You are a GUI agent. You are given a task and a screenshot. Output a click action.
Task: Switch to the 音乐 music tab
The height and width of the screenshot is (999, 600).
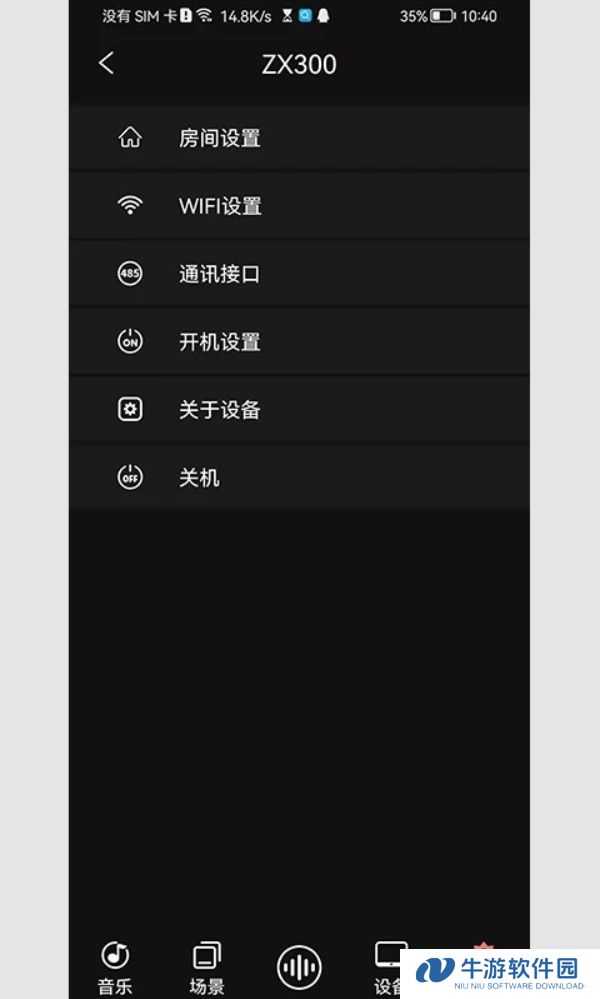click(115, 968)
